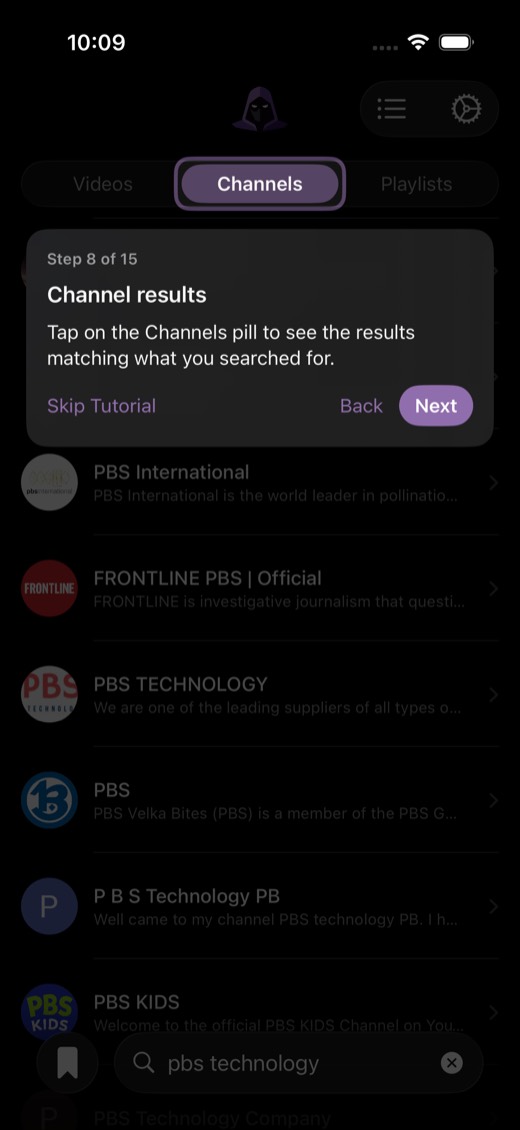Open the bookmarks button
520x1130 pixels.
tap(67, 1063)
